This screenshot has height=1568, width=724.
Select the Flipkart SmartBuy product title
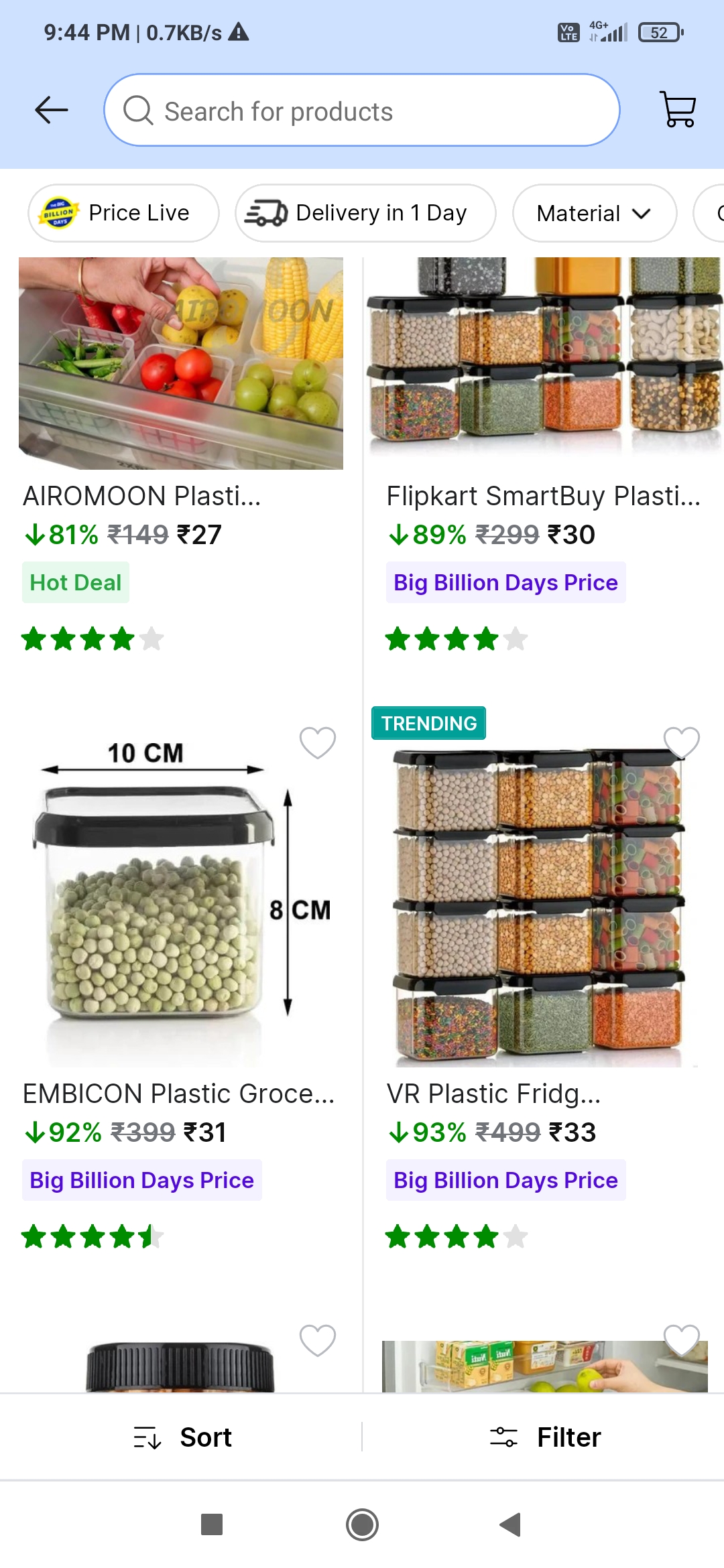(x=542, y=496)
